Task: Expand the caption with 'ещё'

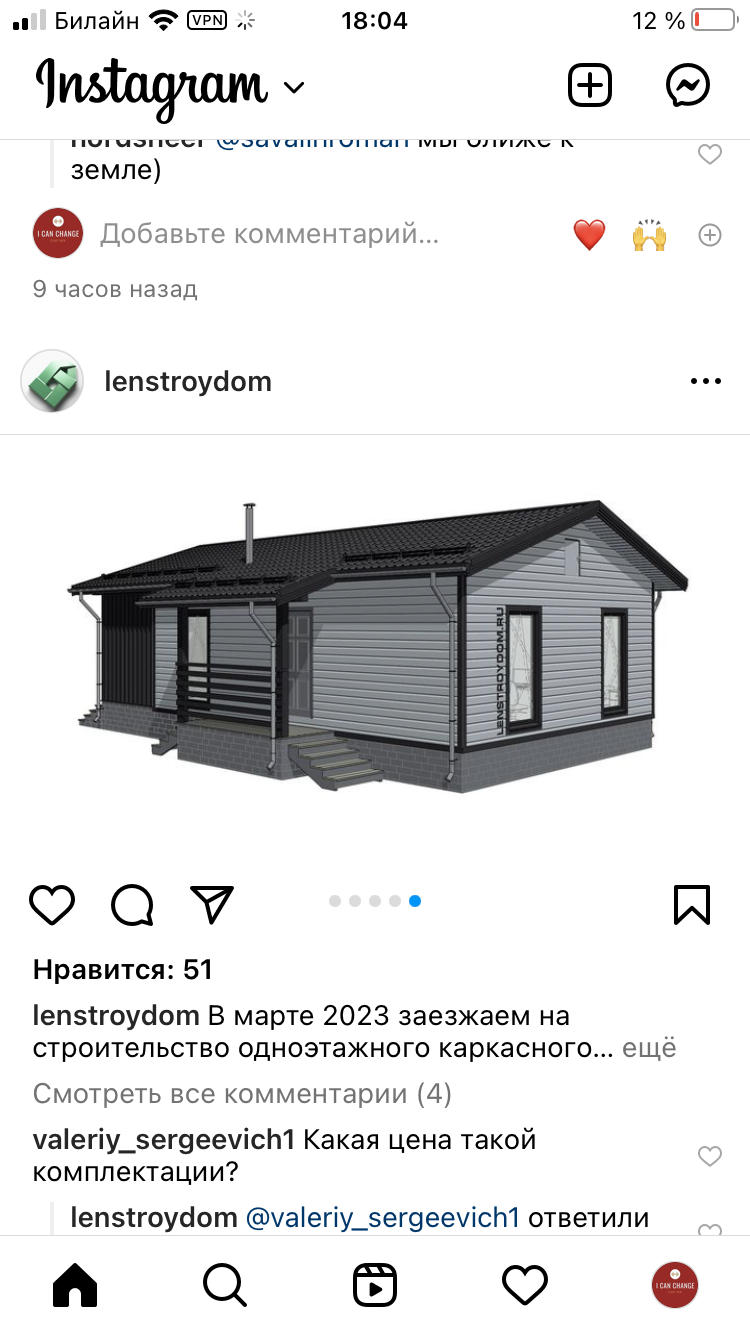Action: 650,1048
